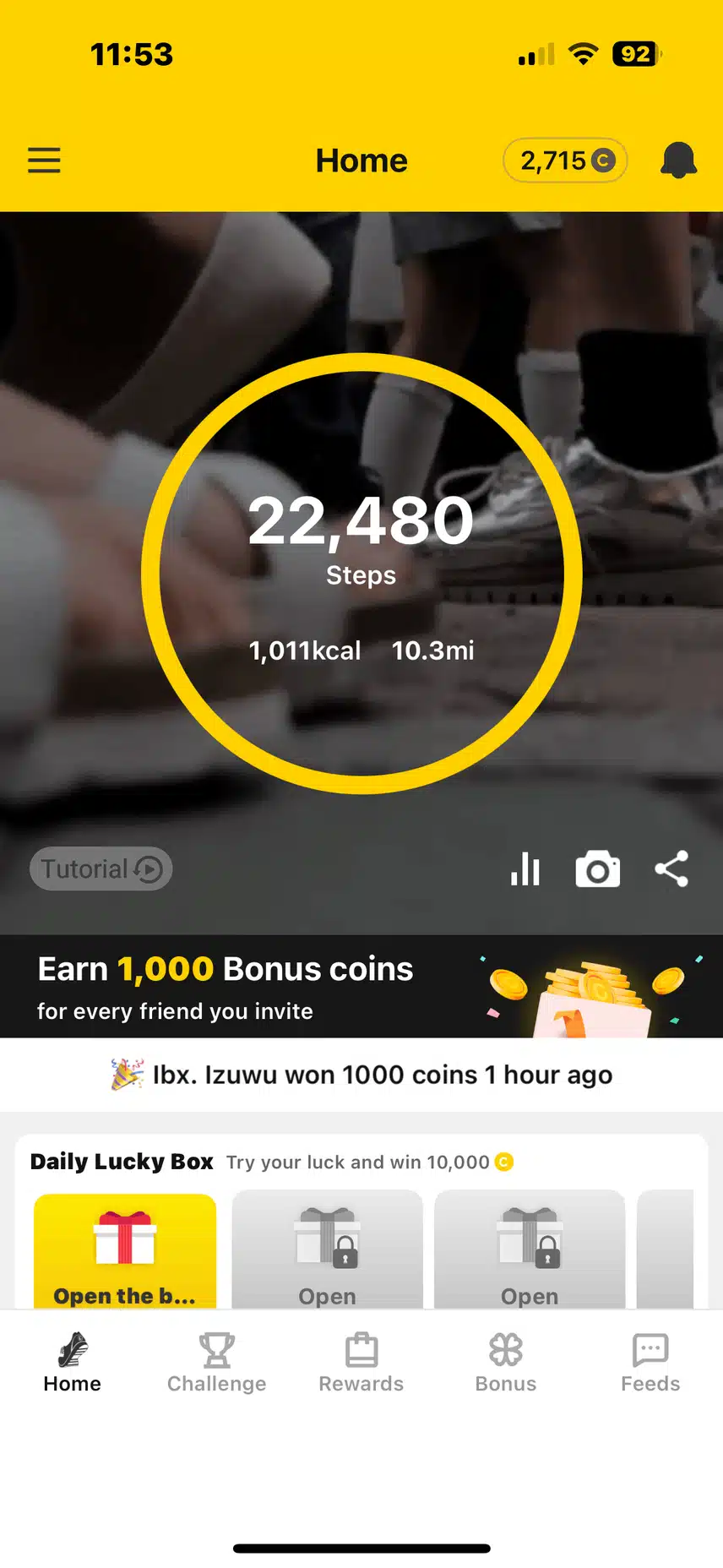Open the hamburger side menu
This screenshot has height=1568, width=723.
coord(44,161)
